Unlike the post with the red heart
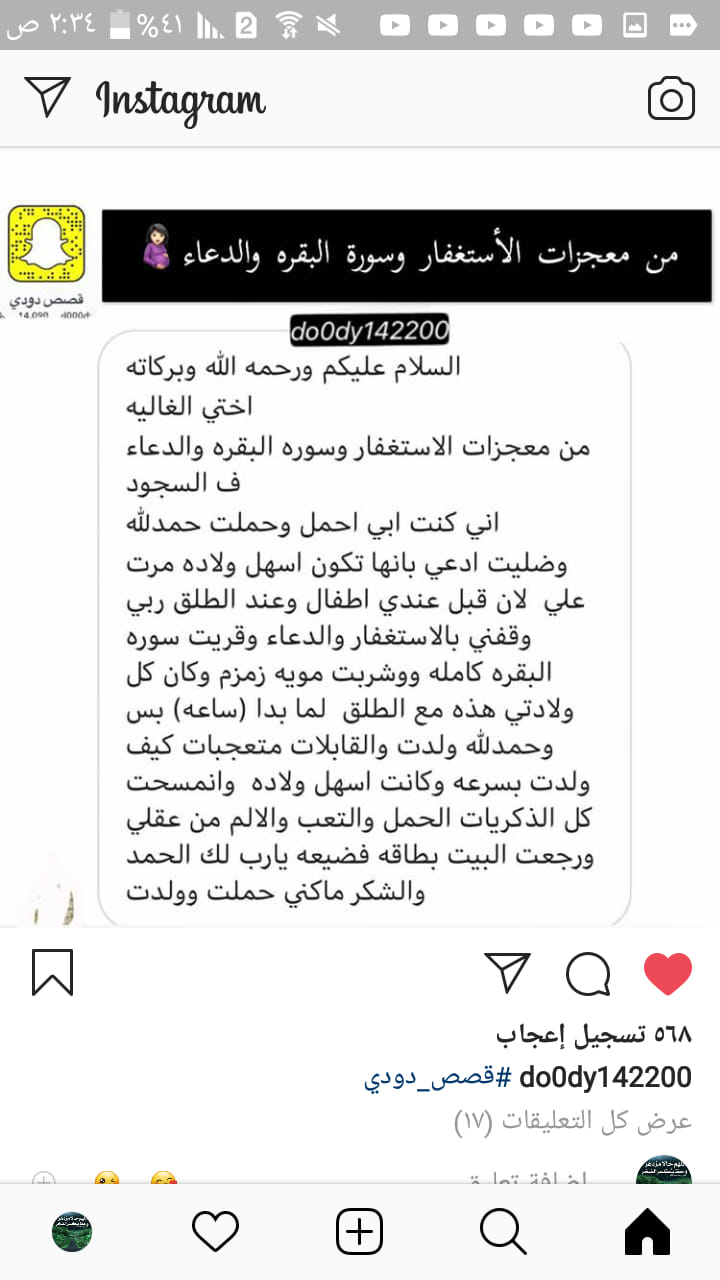 pos(667,973)
